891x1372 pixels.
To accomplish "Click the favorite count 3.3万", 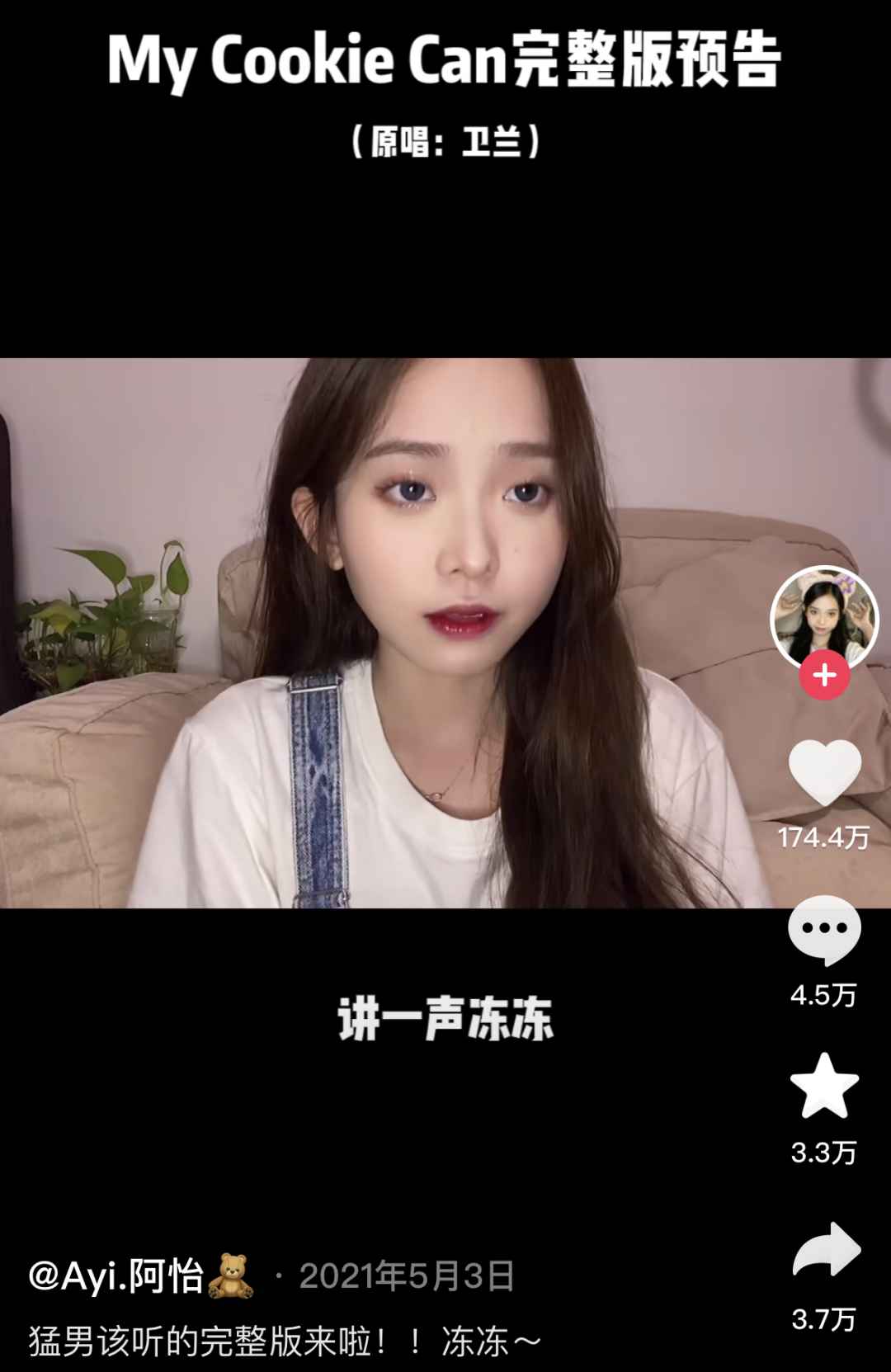I will (823, 1148).
